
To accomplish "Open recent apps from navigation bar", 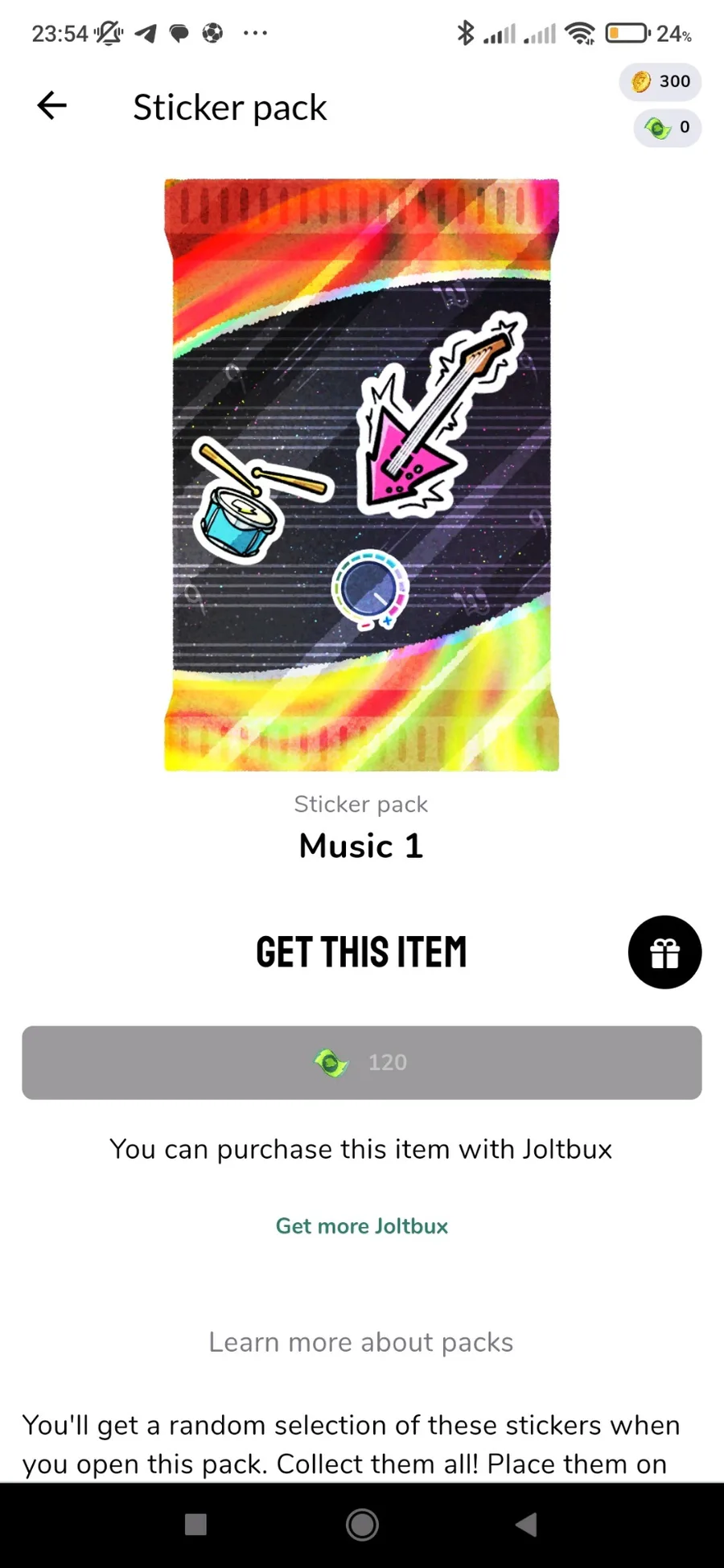I will tap(195, 1524).
